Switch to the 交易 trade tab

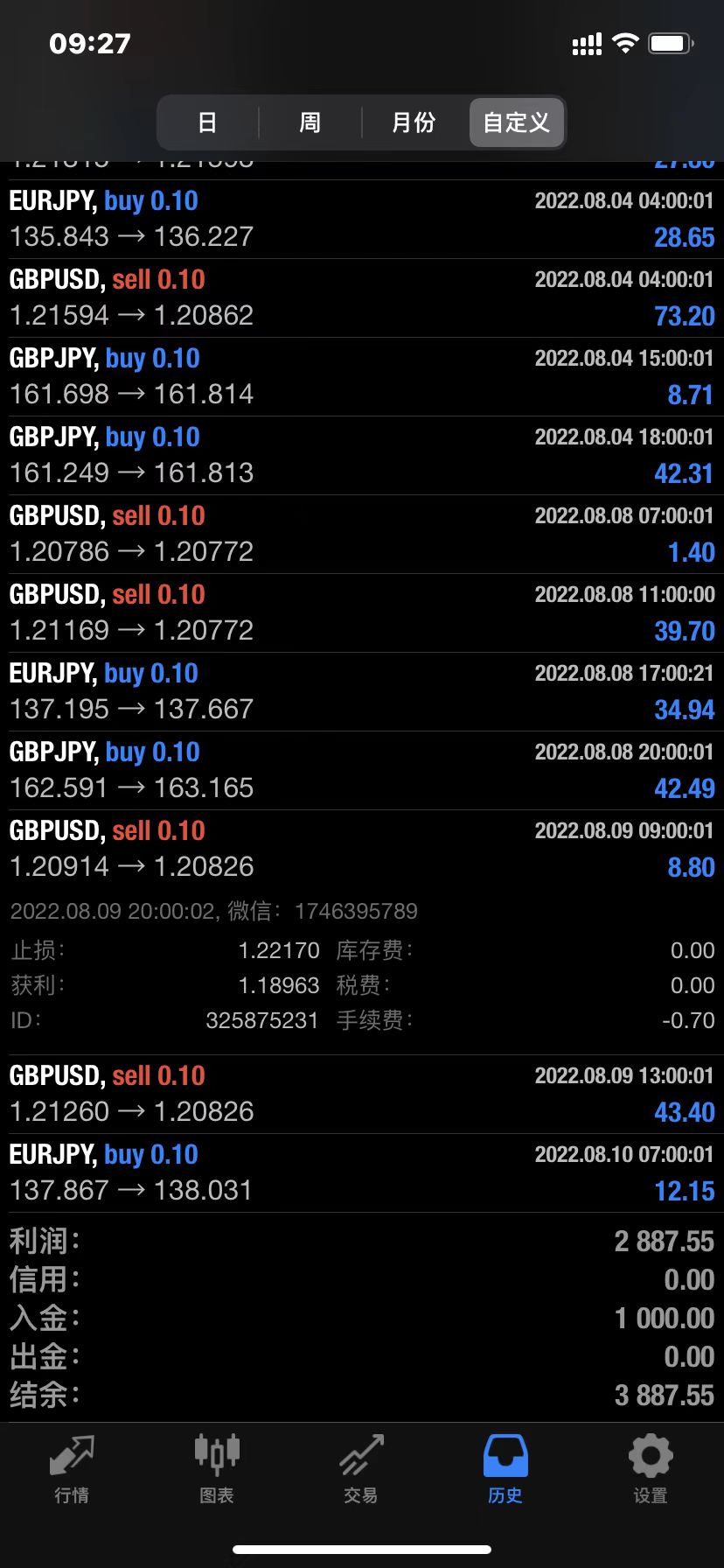click(361, 1470)
